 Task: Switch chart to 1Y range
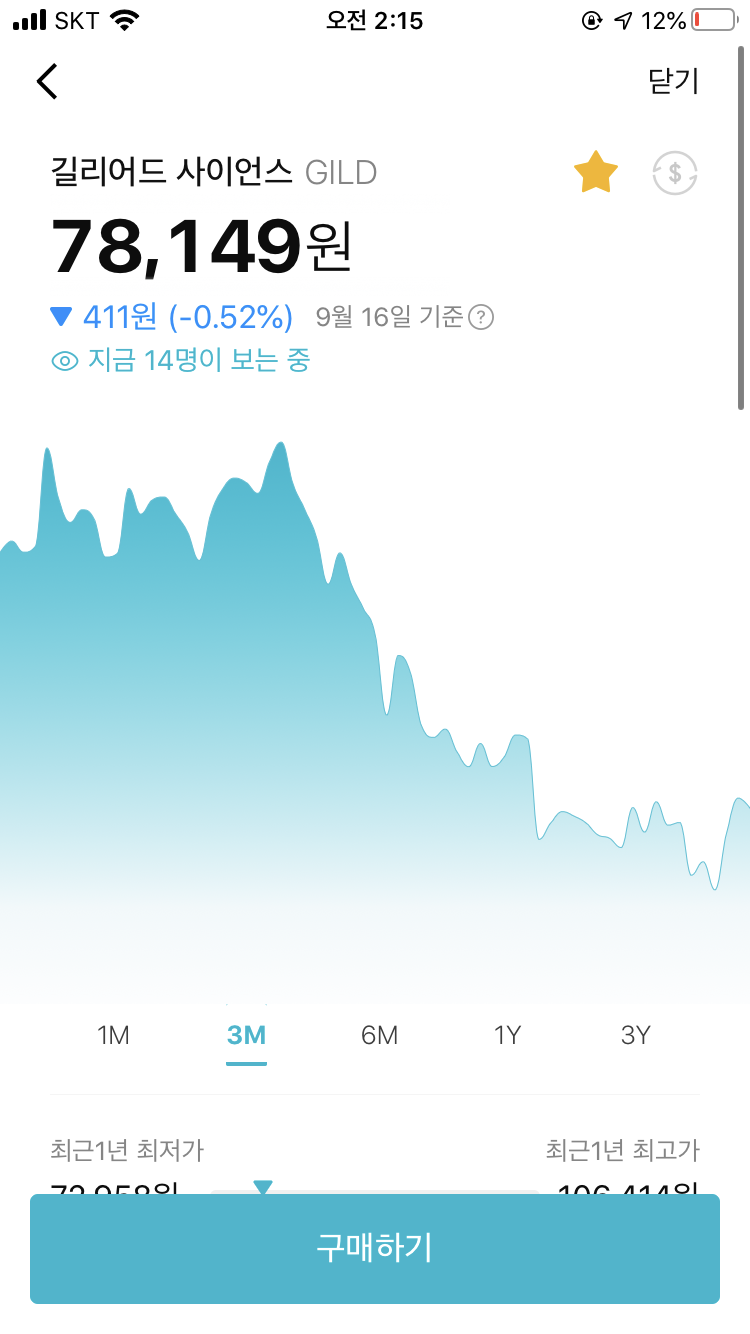[x=508, y=1035]
